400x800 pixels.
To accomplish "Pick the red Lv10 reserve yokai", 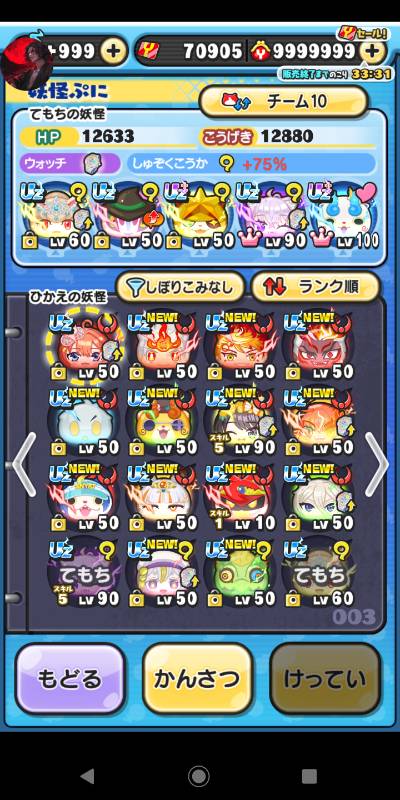I will click(241, 497).
